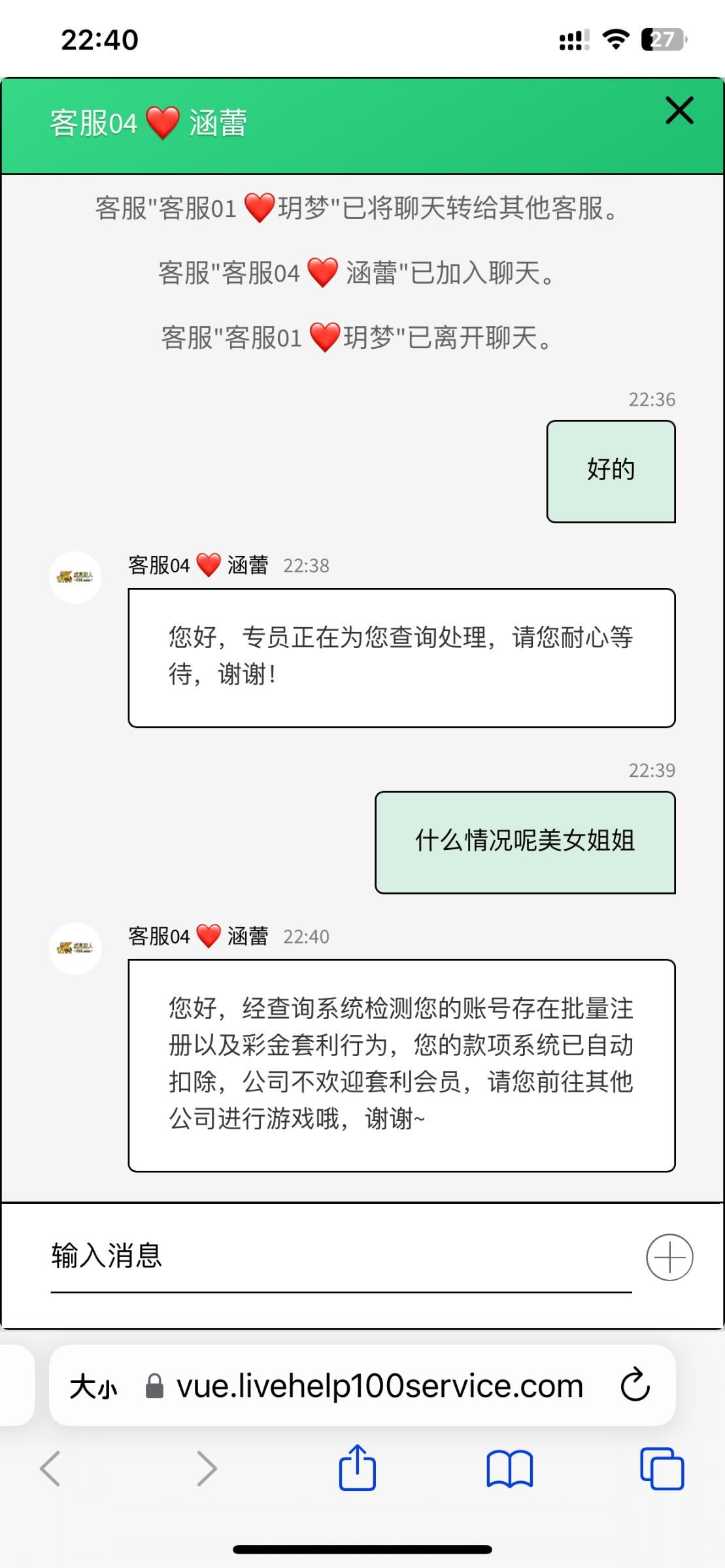Viewport: 725px width, 1568px height.
Task: Close the chat with the X button
Action: point(679,111)
